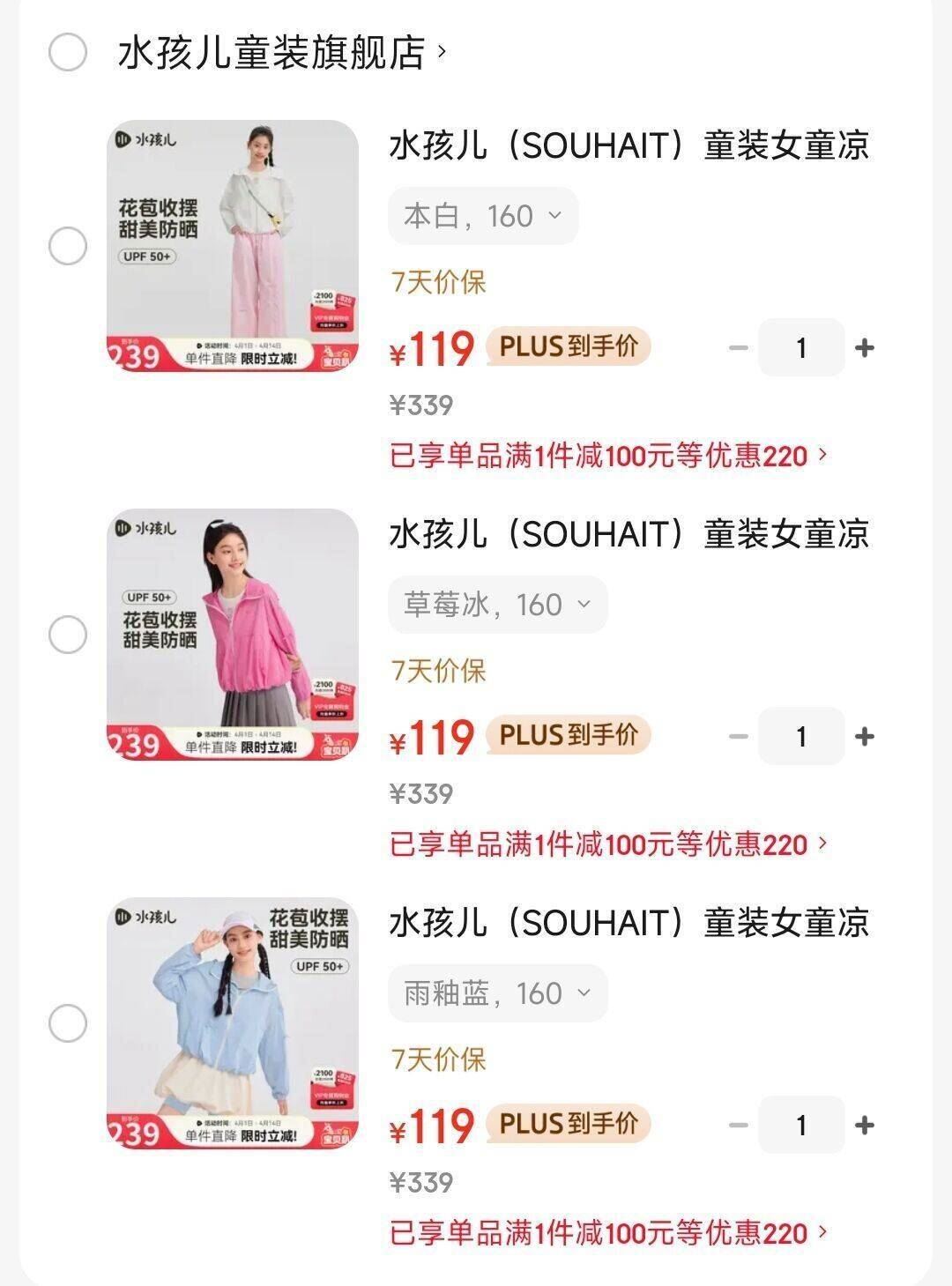Select all items from 水孩儿童装旗舰店
The image size is (952, 1286).
tap(67, 52)
